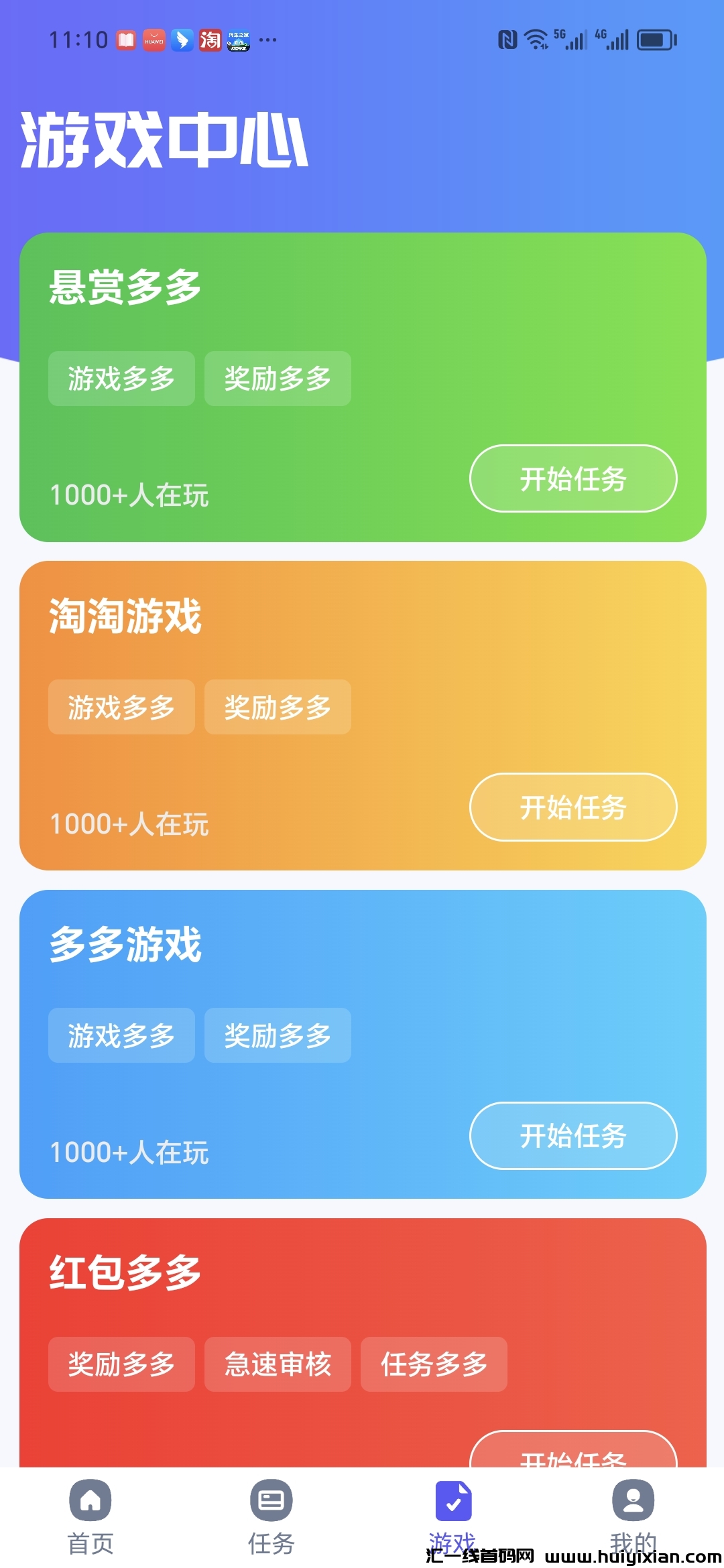
Task: Open the 淘 Taobao icon in status bar
Action: [211, 40]
